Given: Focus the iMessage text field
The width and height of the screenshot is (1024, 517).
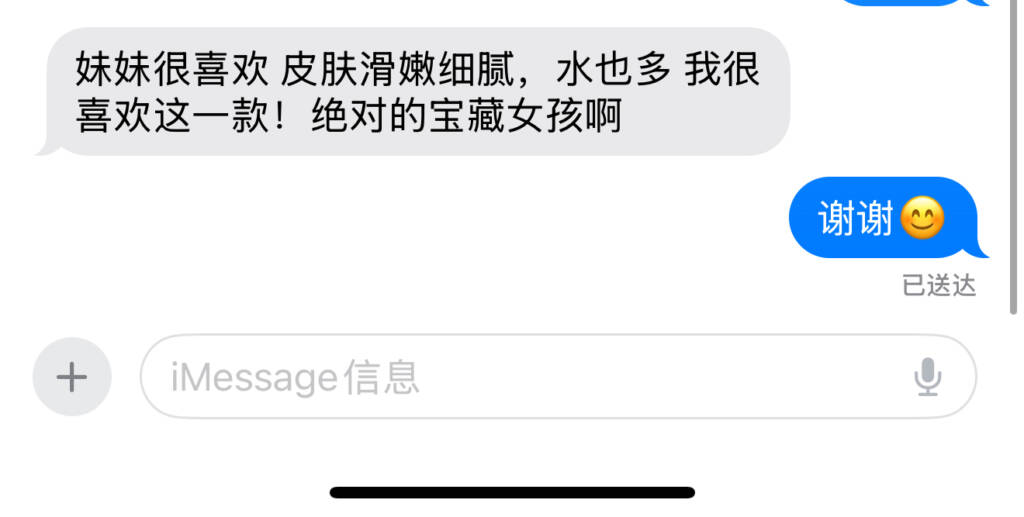Looking at the screenshot, I should [520, 377].
